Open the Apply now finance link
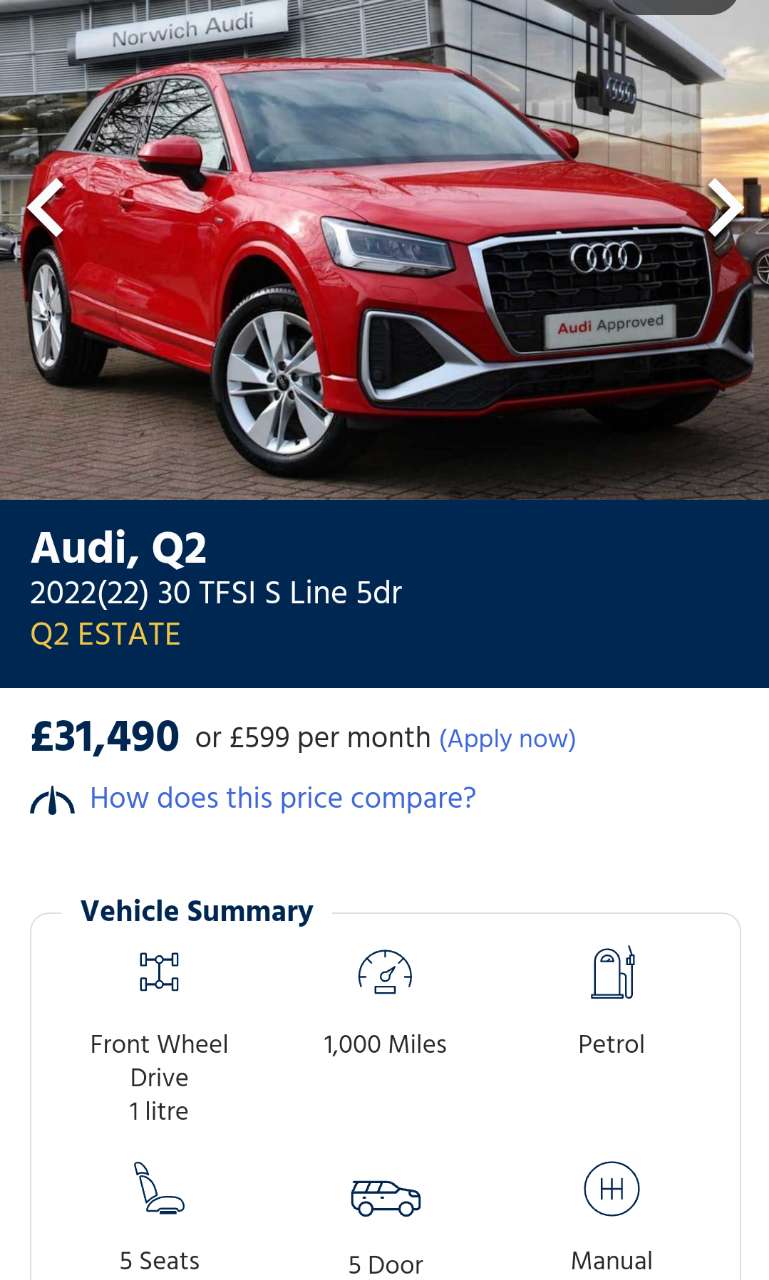769x1280 pixels. point(508,739)
